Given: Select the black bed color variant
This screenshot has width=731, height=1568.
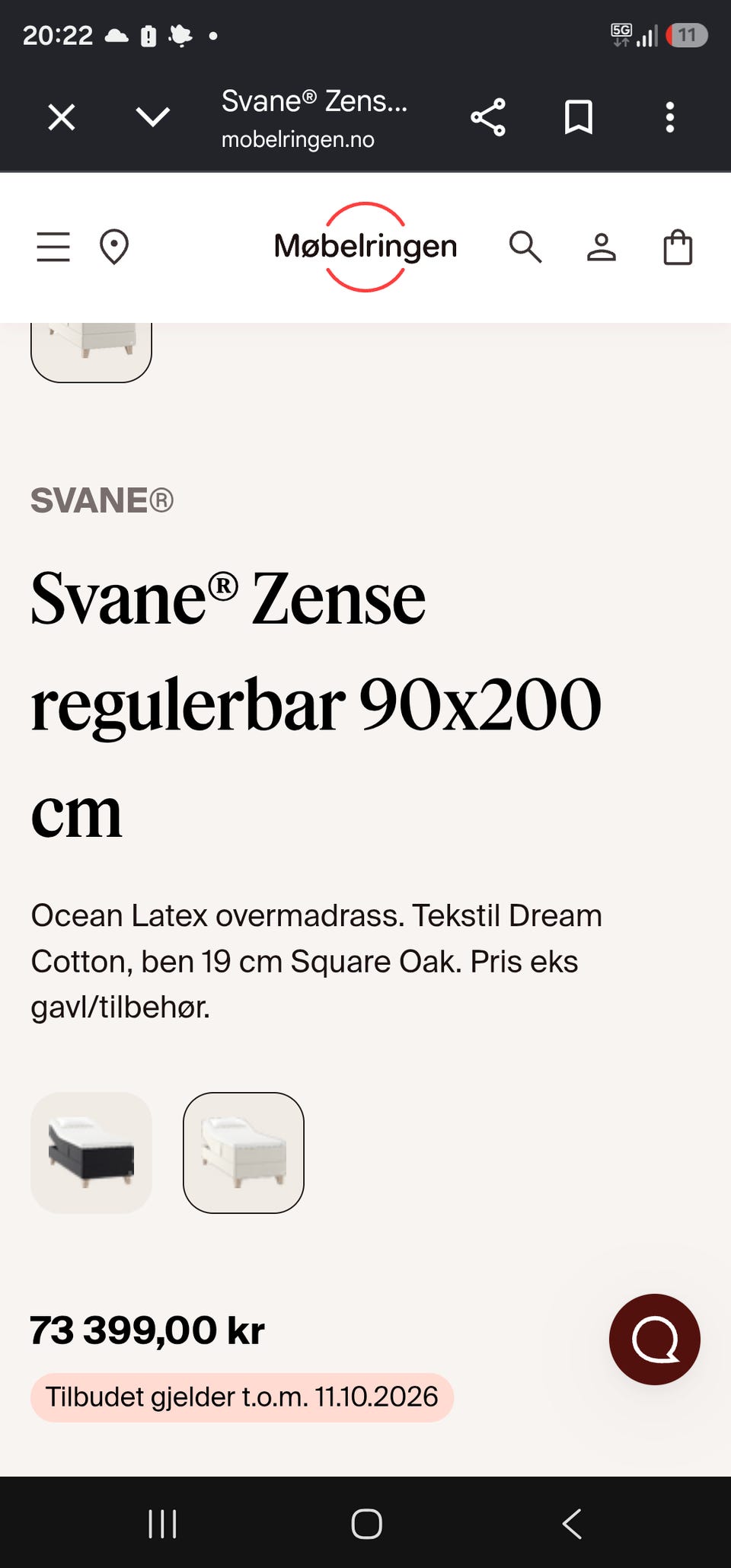Looking at the screenshot, I should tap(91, 1153).
